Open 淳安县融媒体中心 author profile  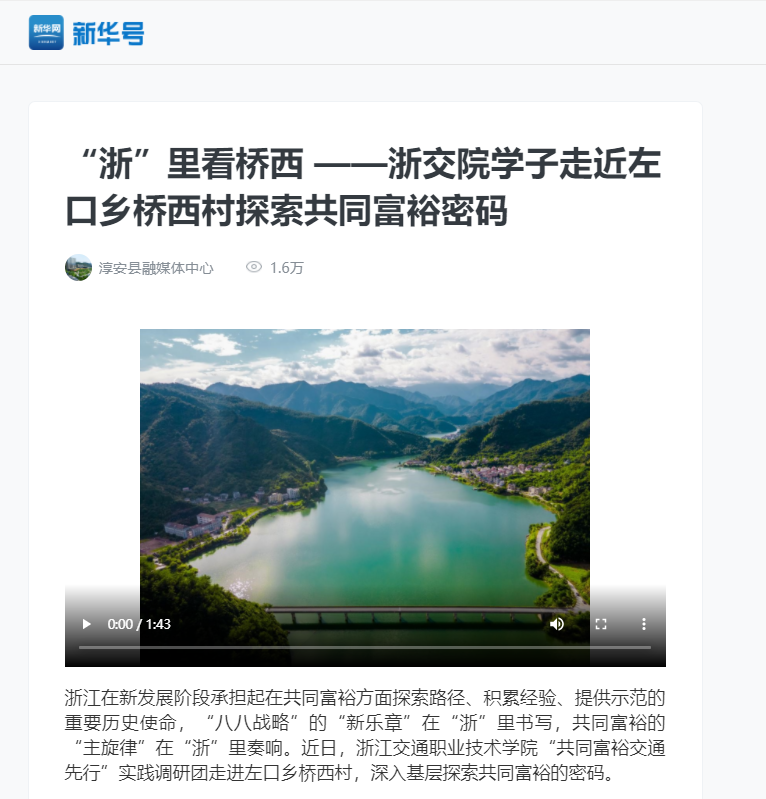155,268
